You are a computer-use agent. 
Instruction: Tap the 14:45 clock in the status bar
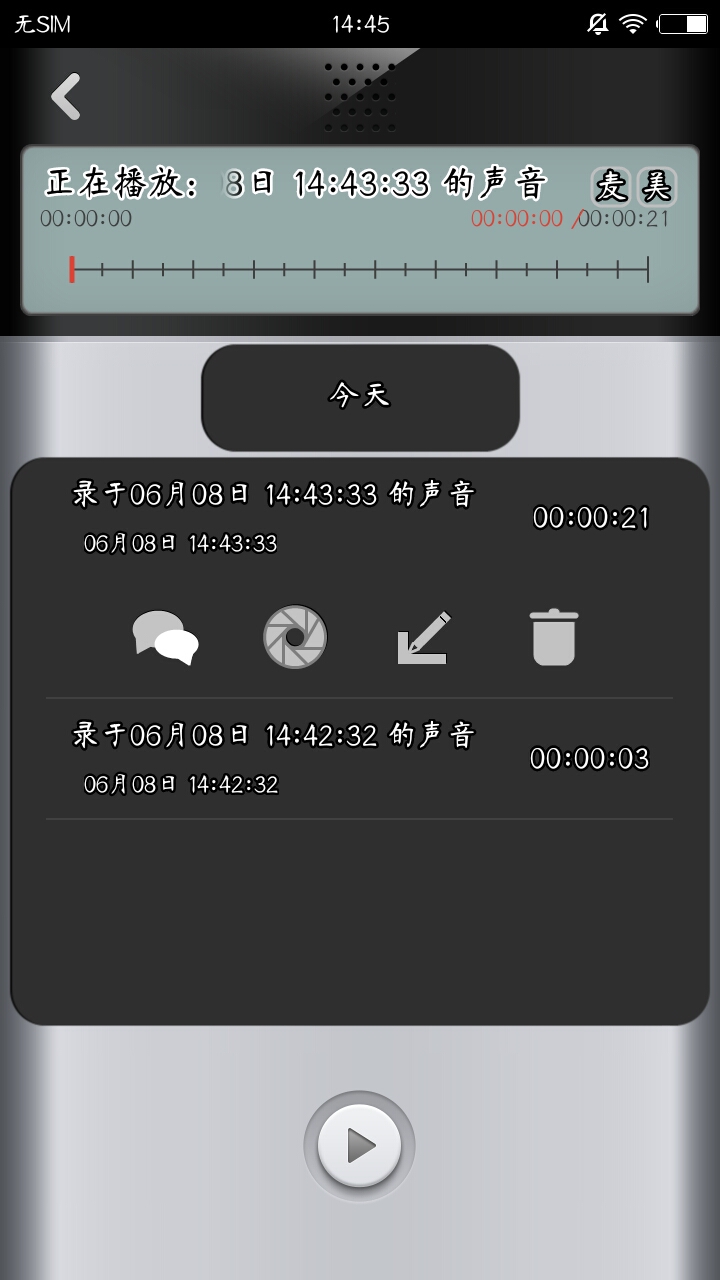[360, 22]
